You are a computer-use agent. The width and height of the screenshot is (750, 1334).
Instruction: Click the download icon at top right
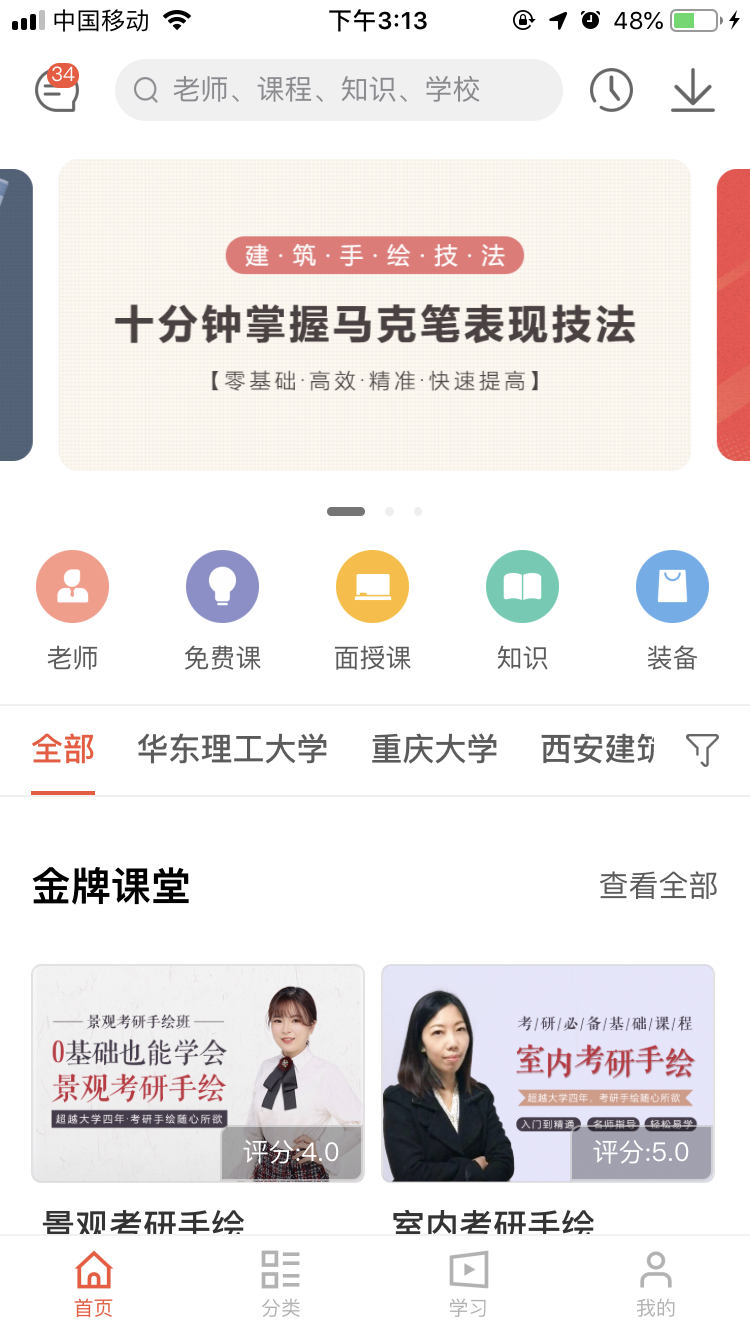(x=691, y=89)
